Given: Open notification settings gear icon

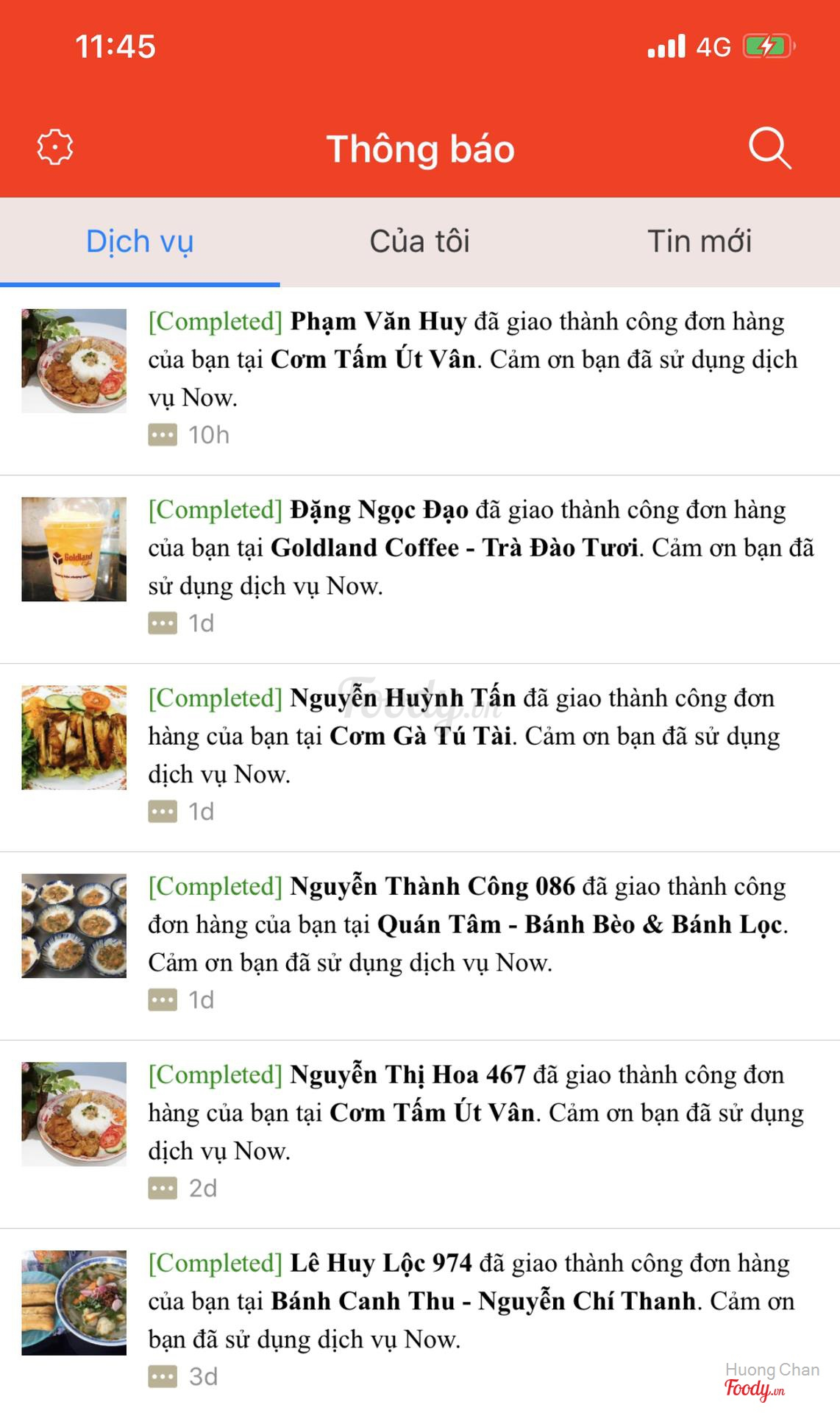Looking at the screenshot, I should click(x=55, y=147).
